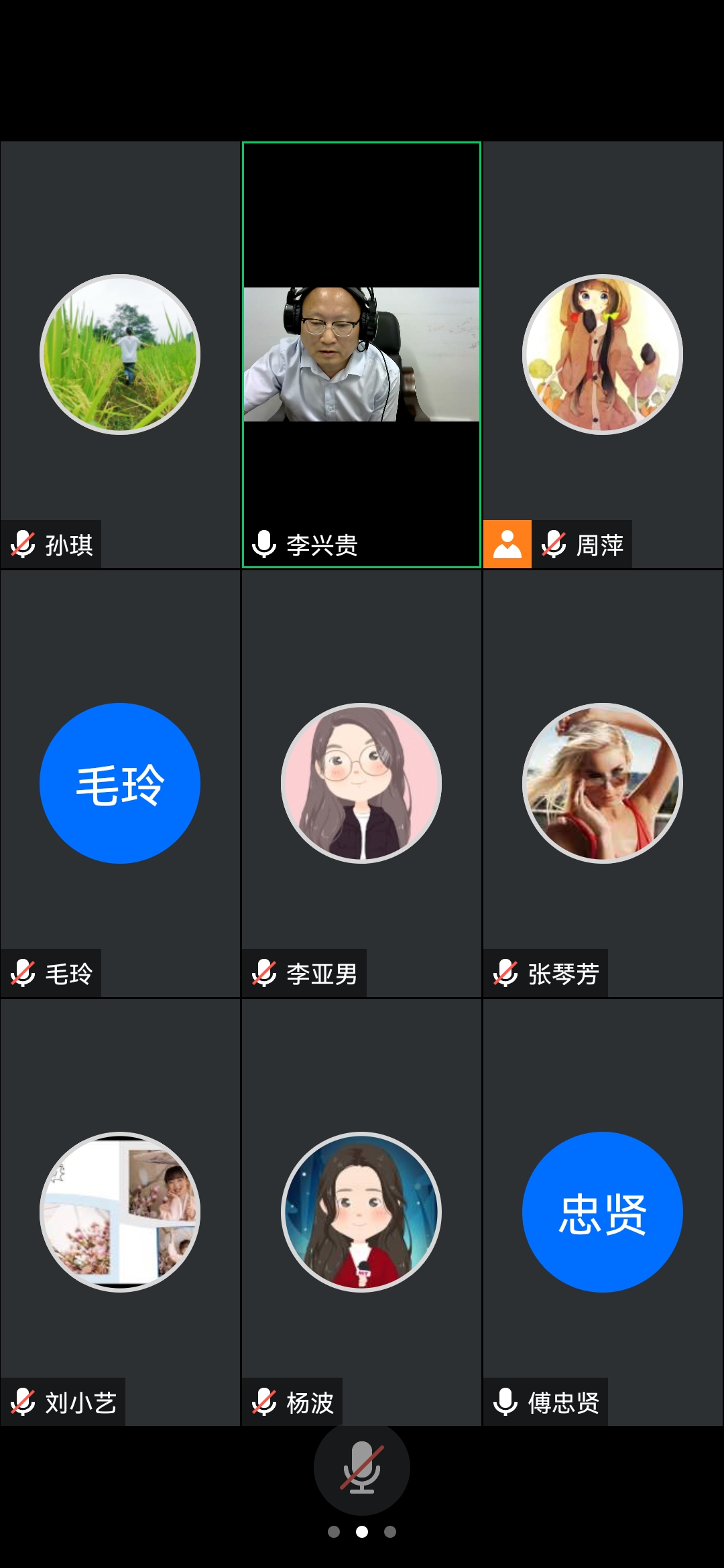Open 孙琪's participant tile
The width and height of the screenshot is (724, 1568).
click(x=120, y=354)
